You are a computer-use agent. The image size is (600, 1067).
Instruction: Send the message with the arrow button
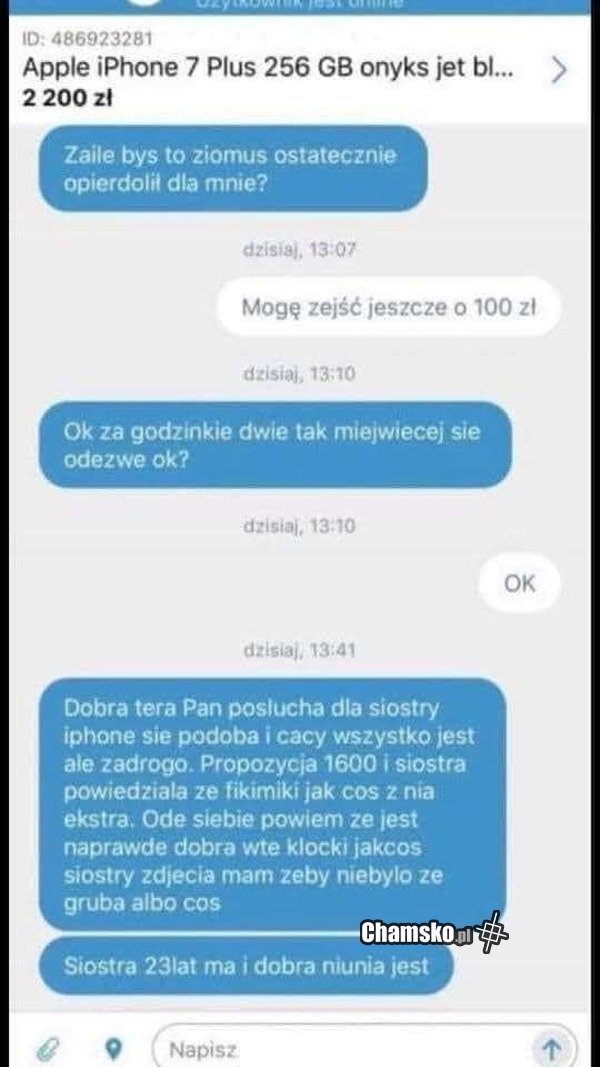(x=551, y=1049)
